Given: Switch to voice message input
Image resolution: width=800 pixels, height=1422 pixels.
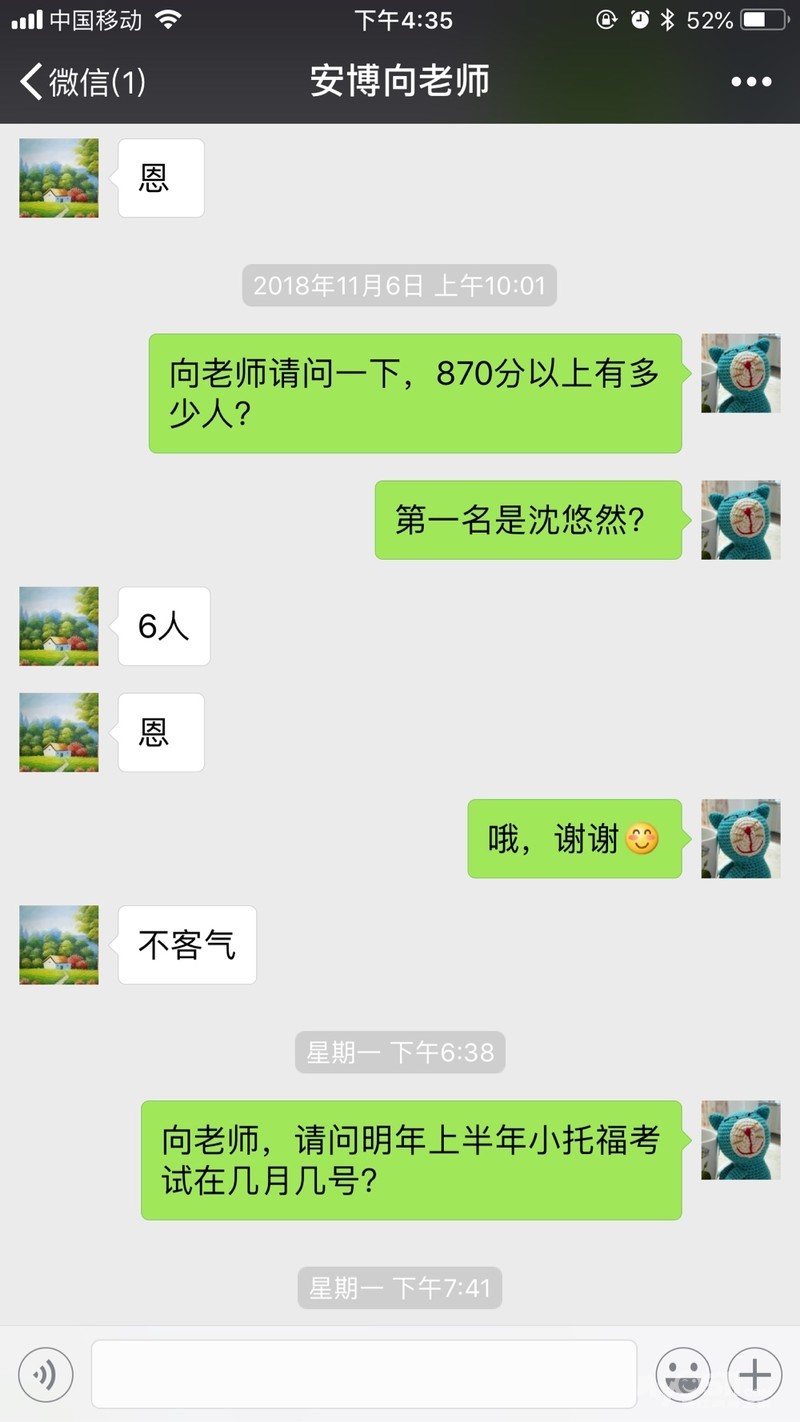Looking at the screenshot, I should (45, 1375).
